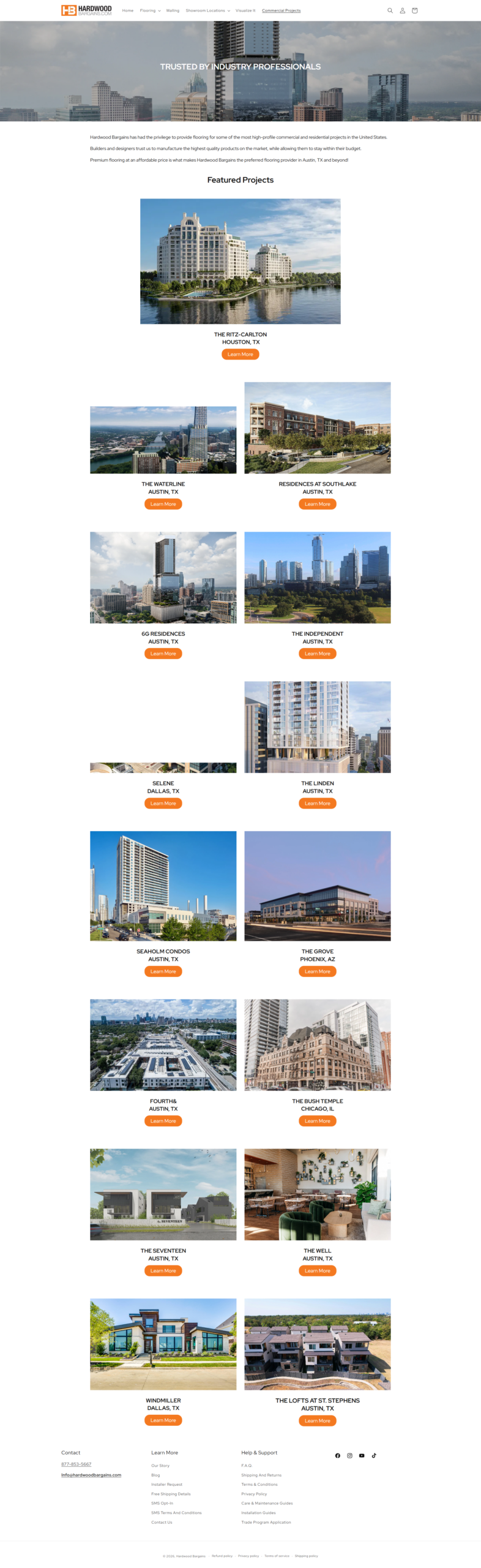Expand the Flooring dropdown menu
Screen dimensions: 481x1568
click(150, 10)
